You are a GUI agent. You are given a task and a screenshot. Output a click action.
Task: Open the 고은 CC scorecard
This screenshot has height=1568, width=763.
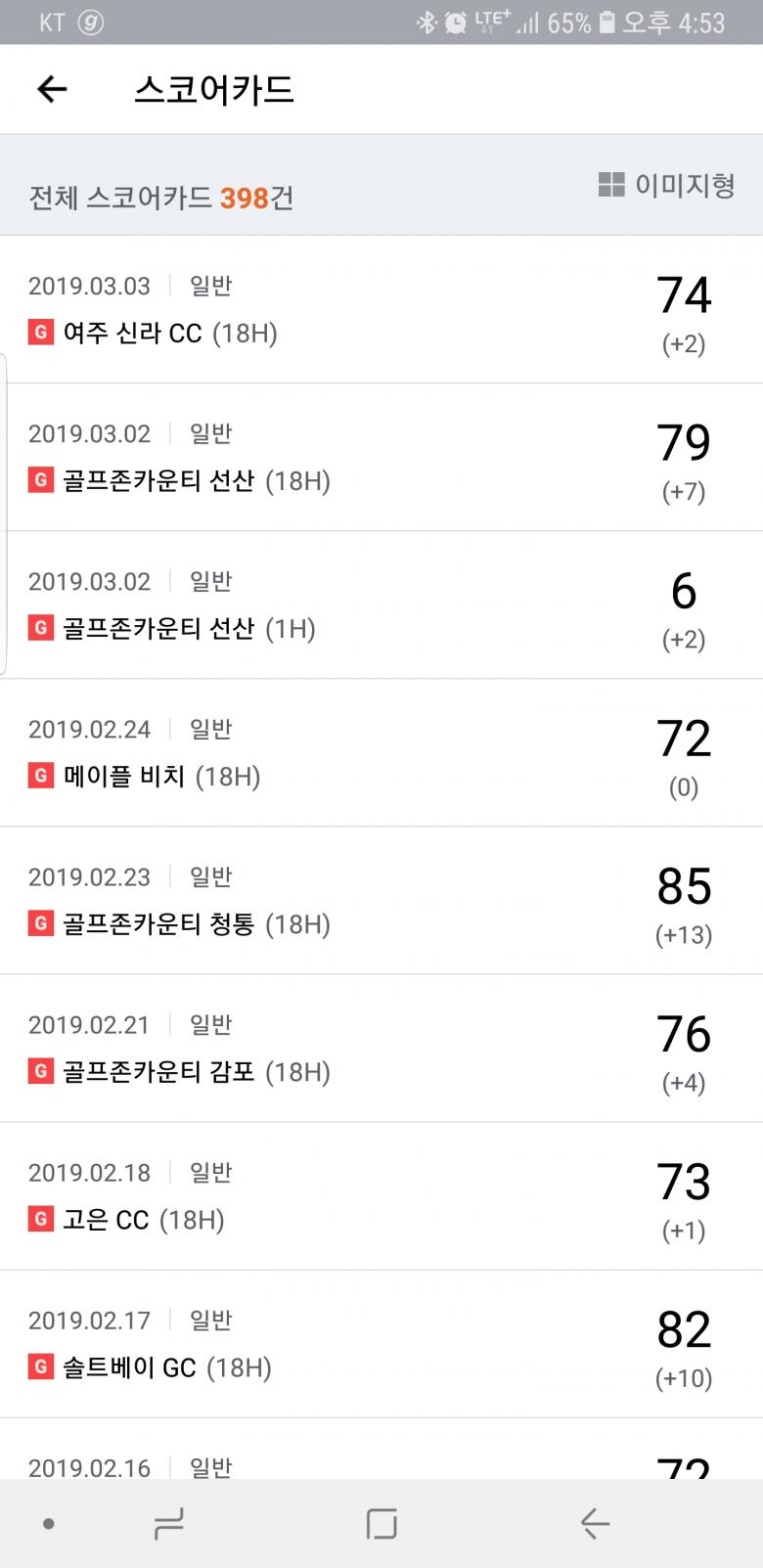(381, 1196)
